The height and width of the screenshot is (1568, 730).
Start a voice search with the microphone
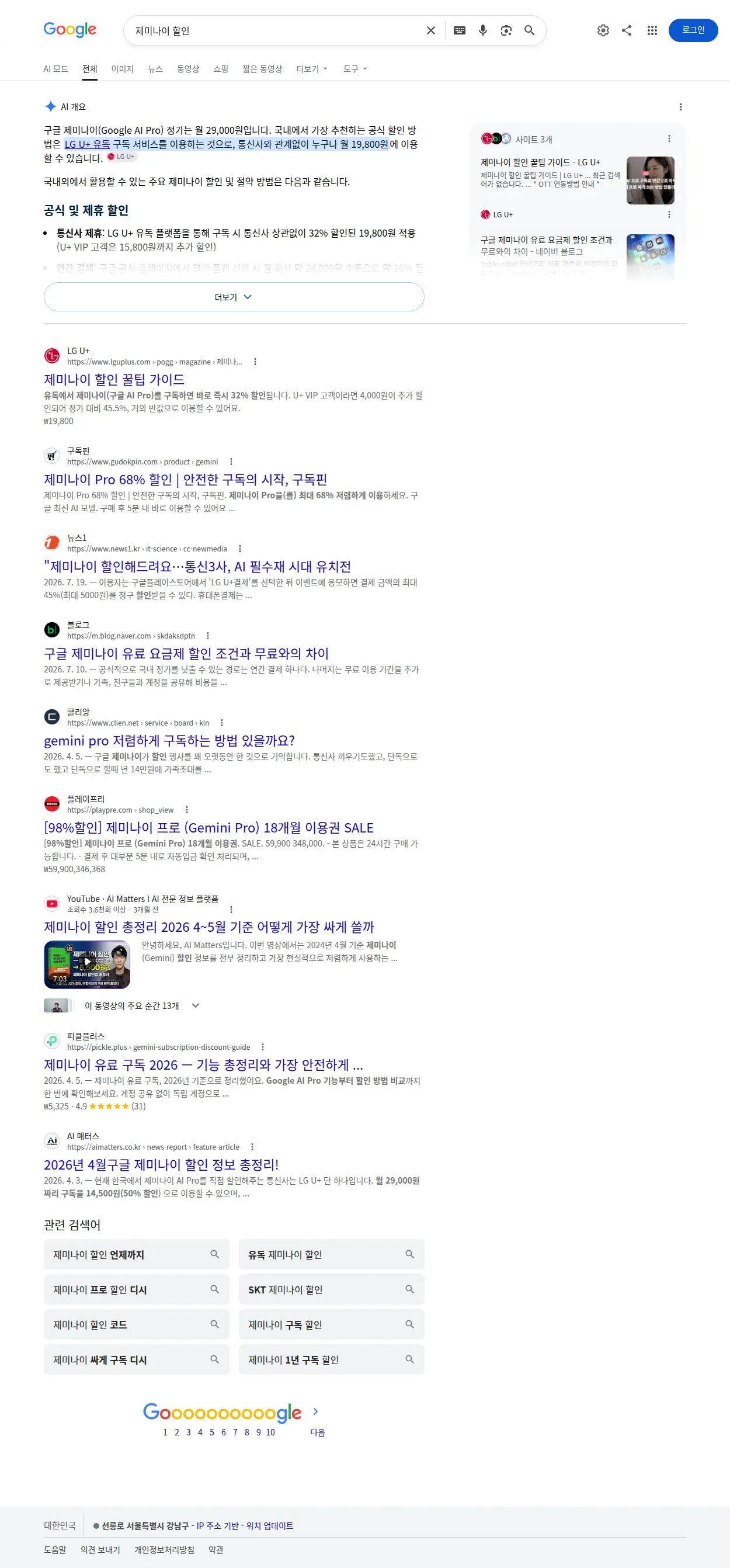pos(483,30)
